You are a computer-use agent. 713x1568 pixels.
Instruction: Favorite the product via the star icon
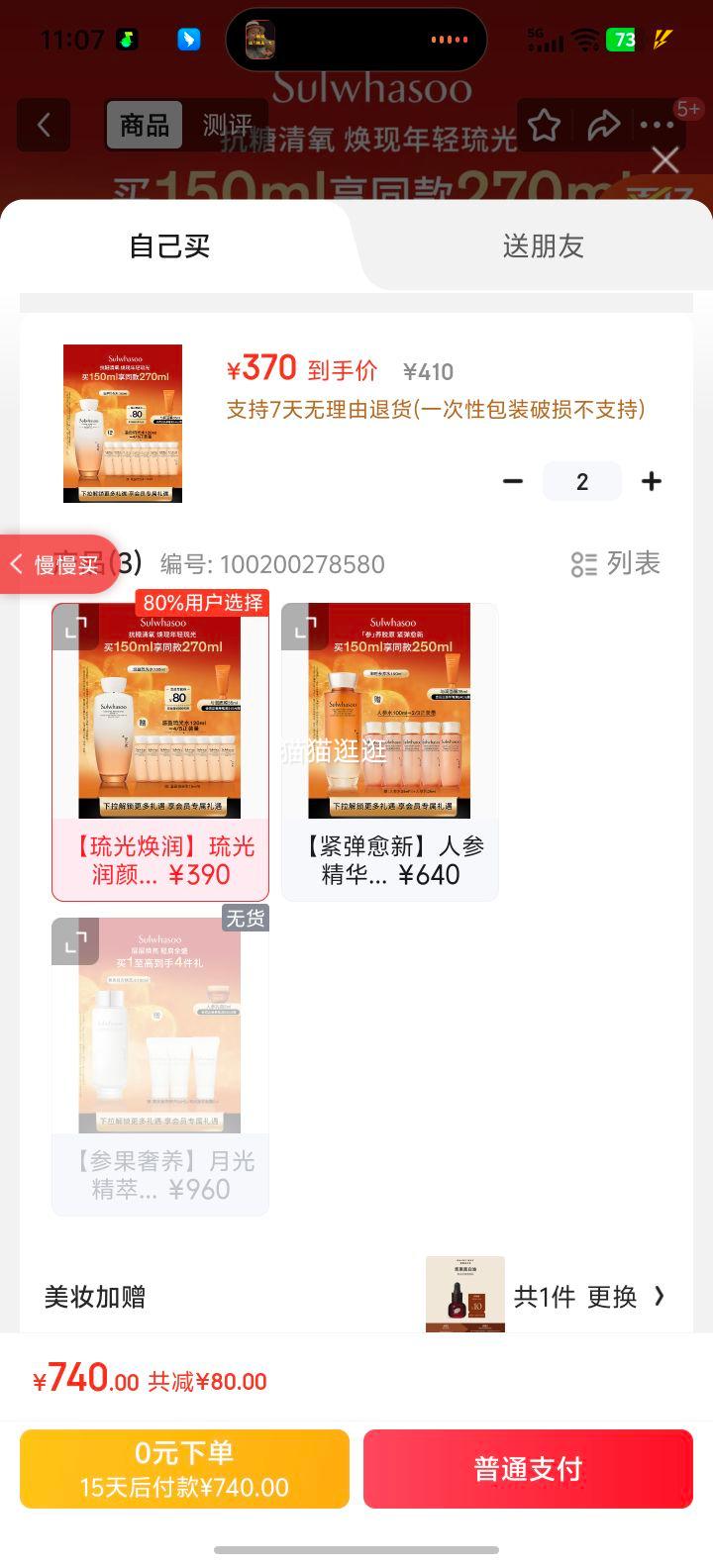click(x=544, y=125)
